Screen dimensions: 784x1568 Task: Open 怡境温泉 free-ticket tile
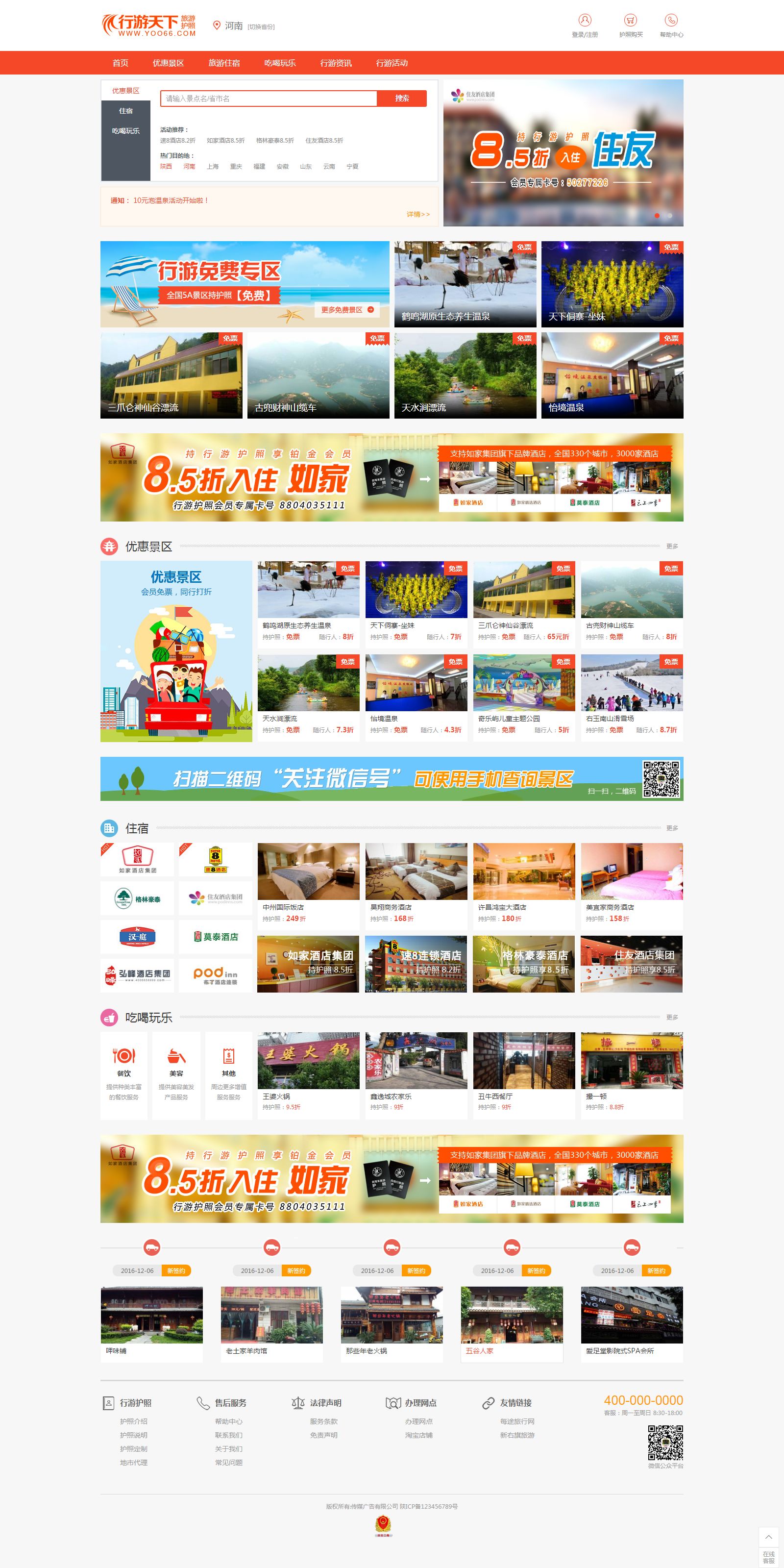(612, 375)
